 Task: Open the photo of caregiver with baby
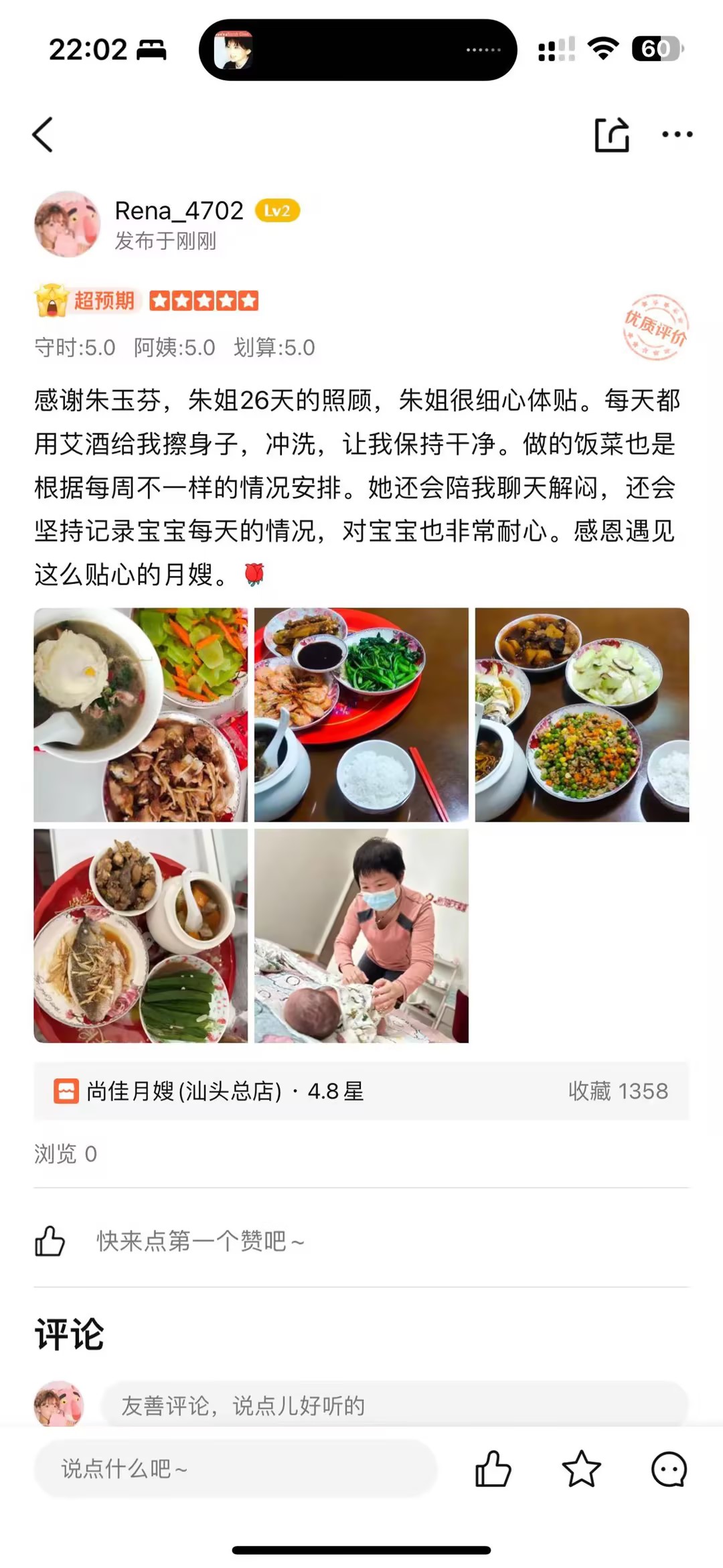click(361, 936)
